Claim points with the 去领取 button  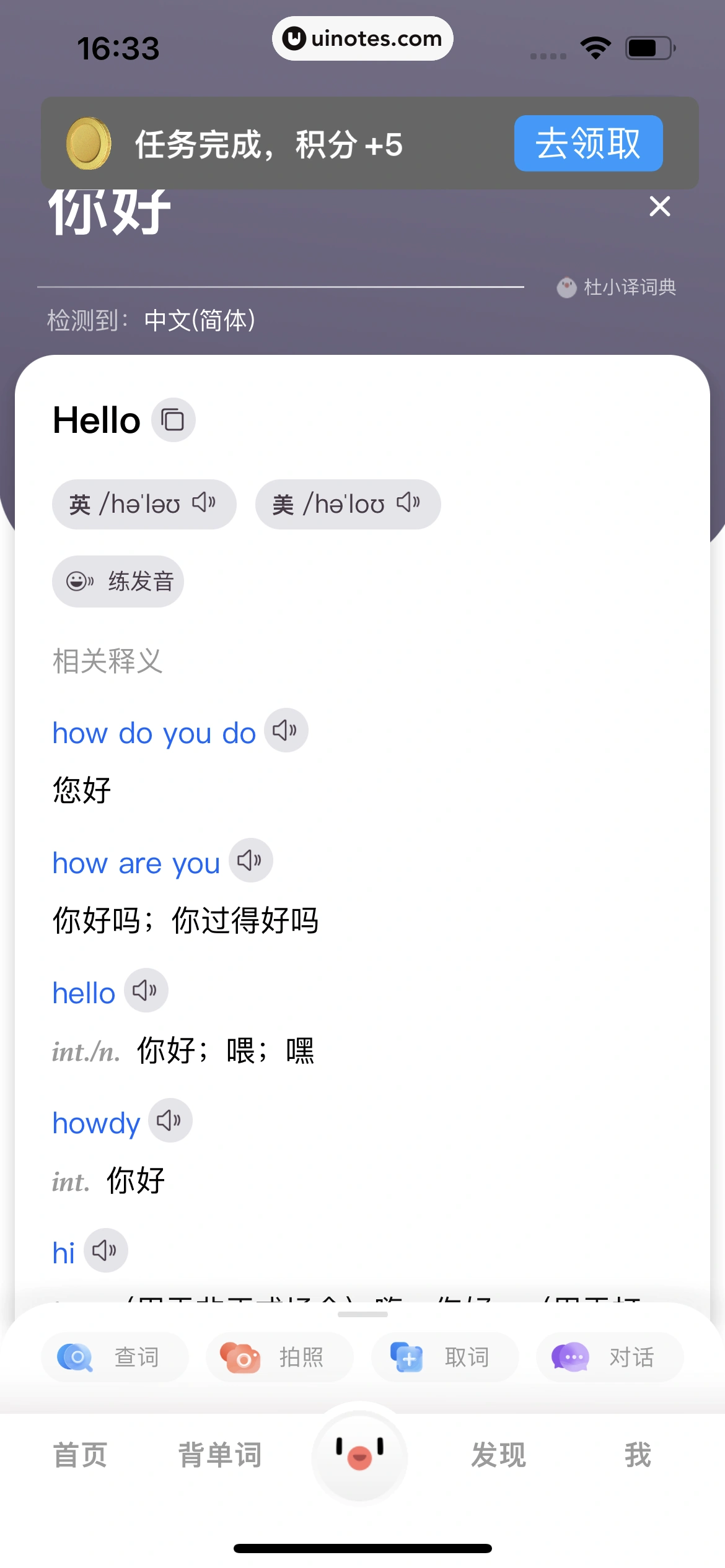pyautogui.click(x=587, y=144)
